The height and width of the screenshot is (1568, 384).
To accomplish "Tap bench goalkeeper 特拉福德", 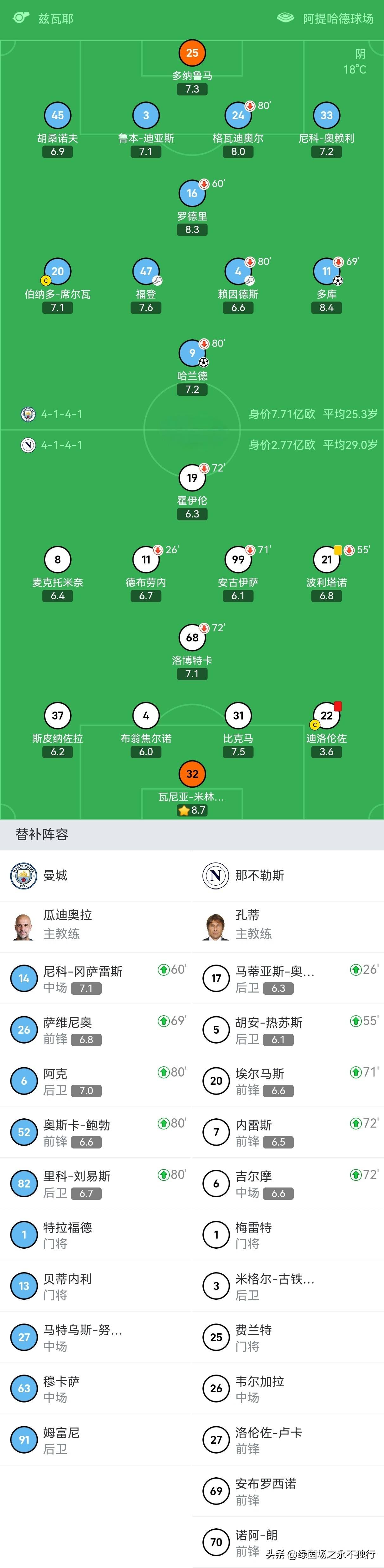I will [67, 1234].
